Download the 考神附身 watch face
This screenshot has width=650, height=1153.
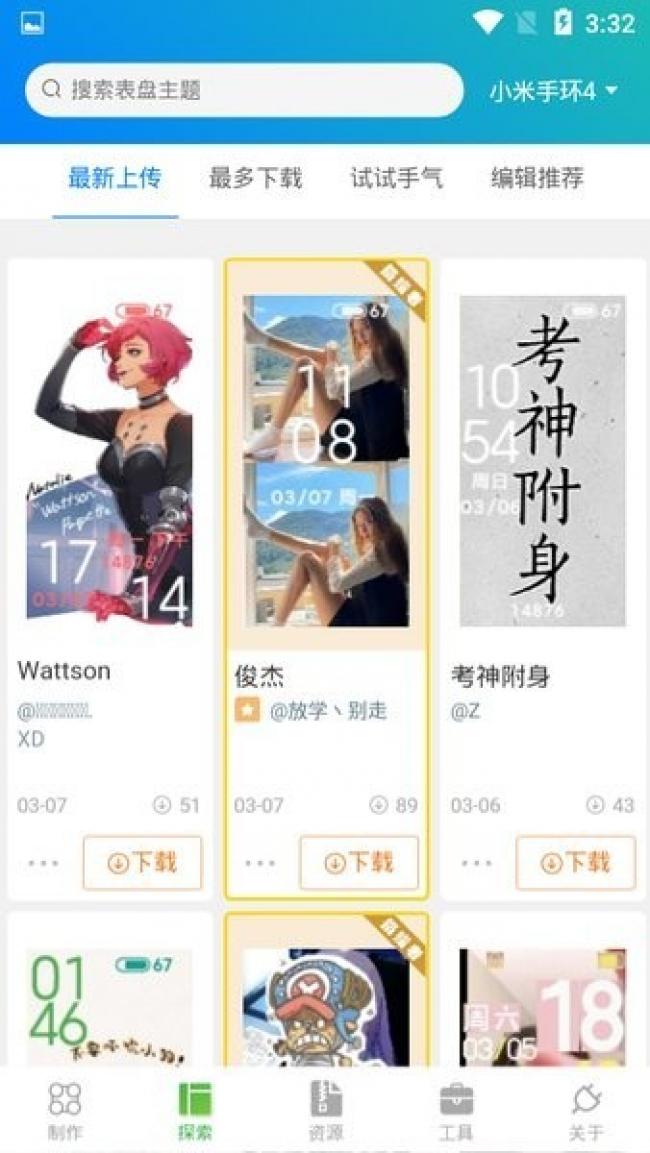pyautogui.click(x=575, y=862)
